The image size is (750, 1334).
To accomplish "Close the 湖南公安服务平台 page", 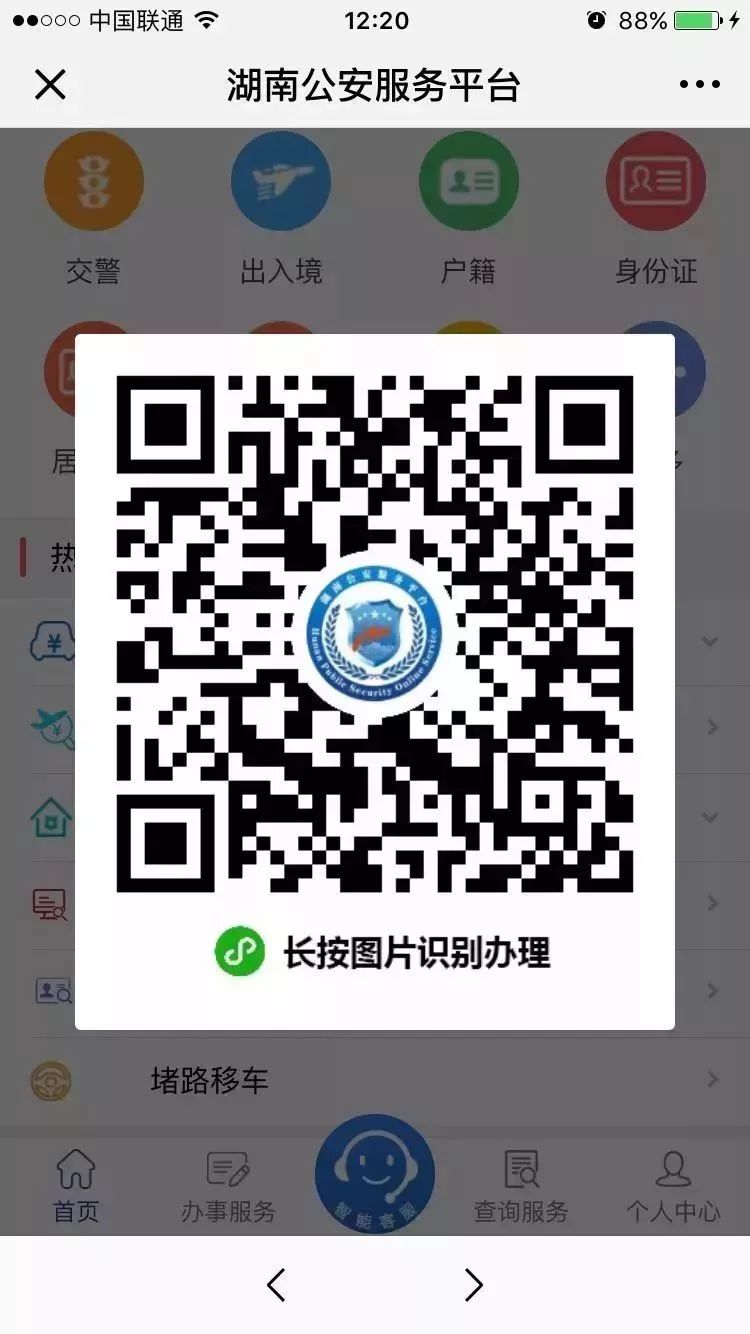I will [50, 85].
